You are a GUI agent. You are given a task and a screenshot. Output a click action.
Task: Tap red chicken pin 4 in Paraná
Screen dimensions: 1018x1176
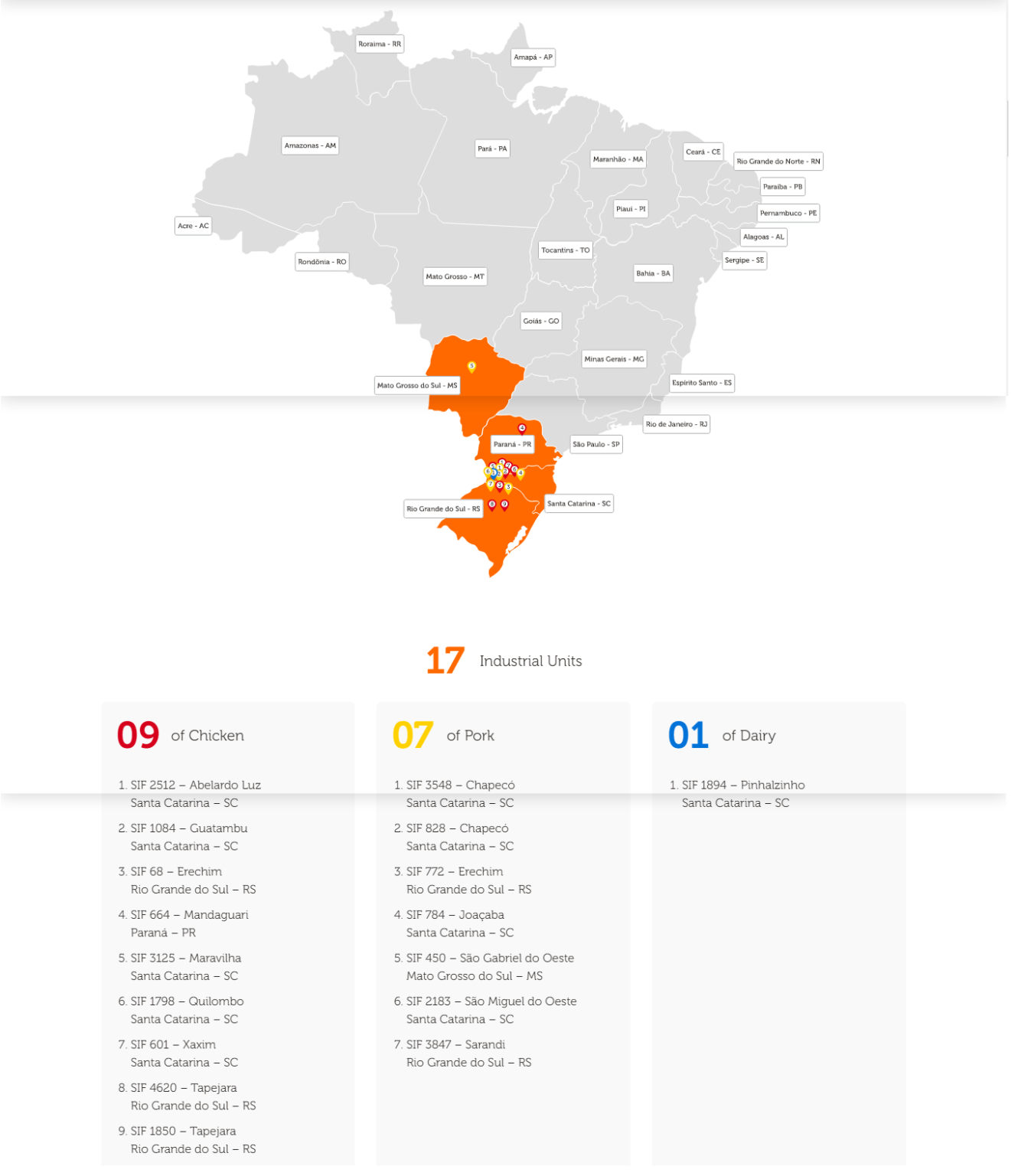(522, 429)
